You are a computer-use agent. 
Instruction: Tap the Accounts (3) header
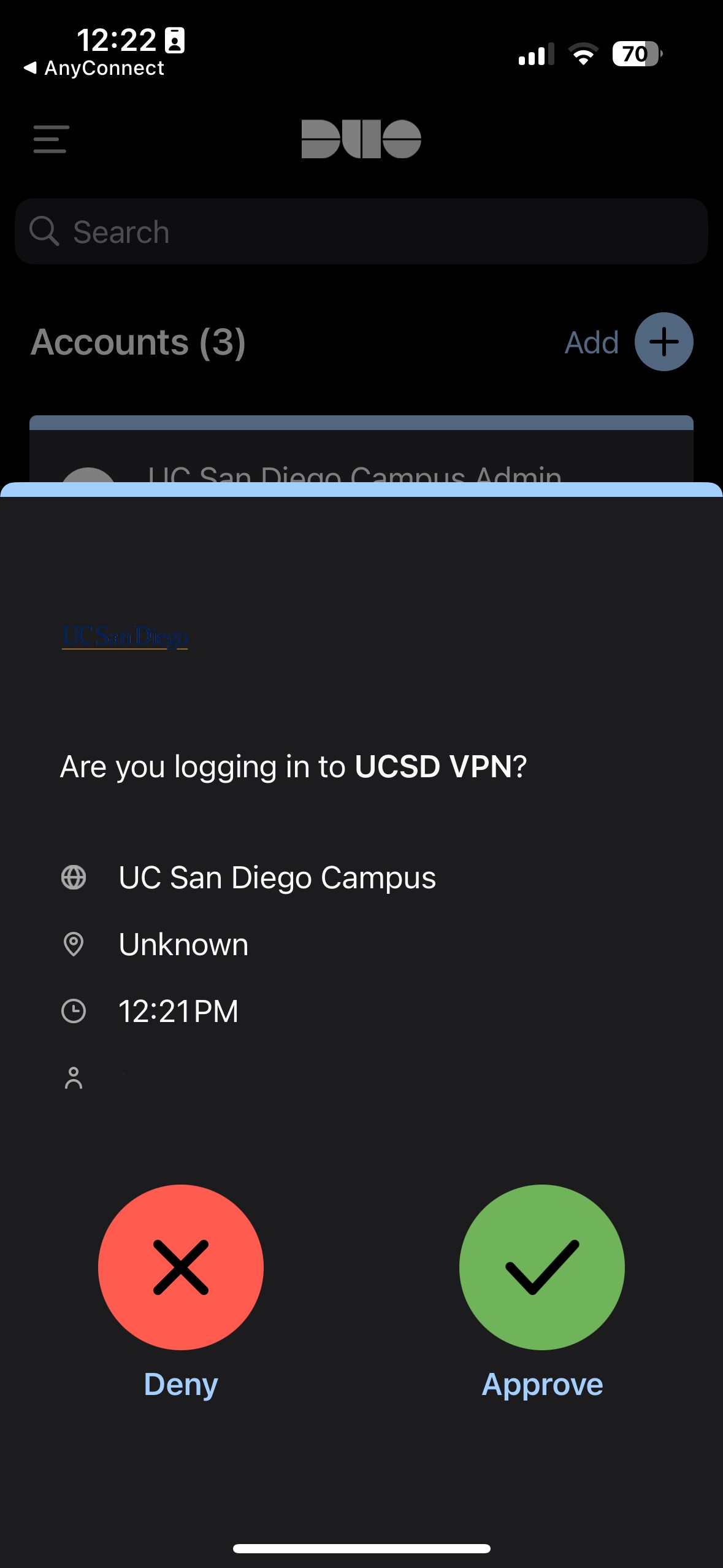pos(139,342)
